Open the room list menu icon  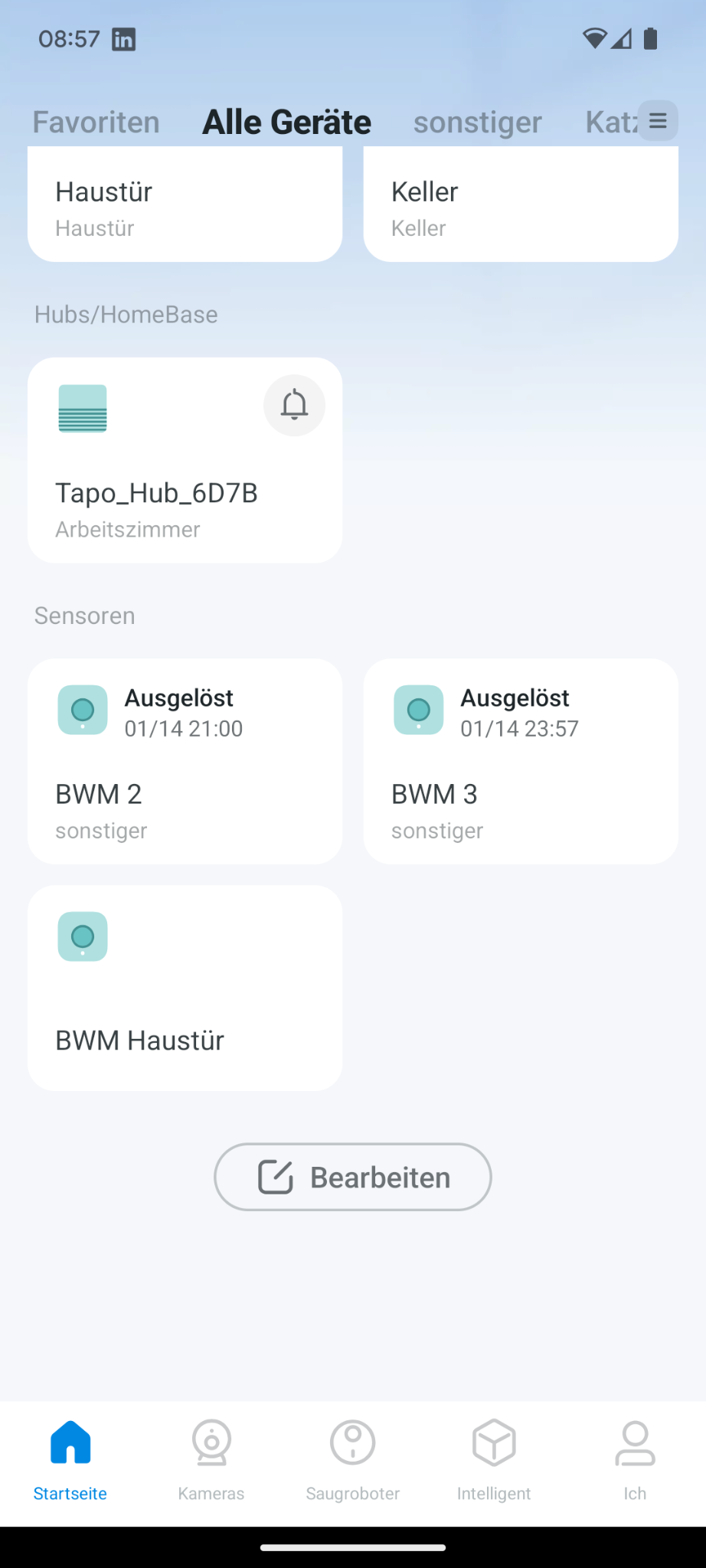658,121
